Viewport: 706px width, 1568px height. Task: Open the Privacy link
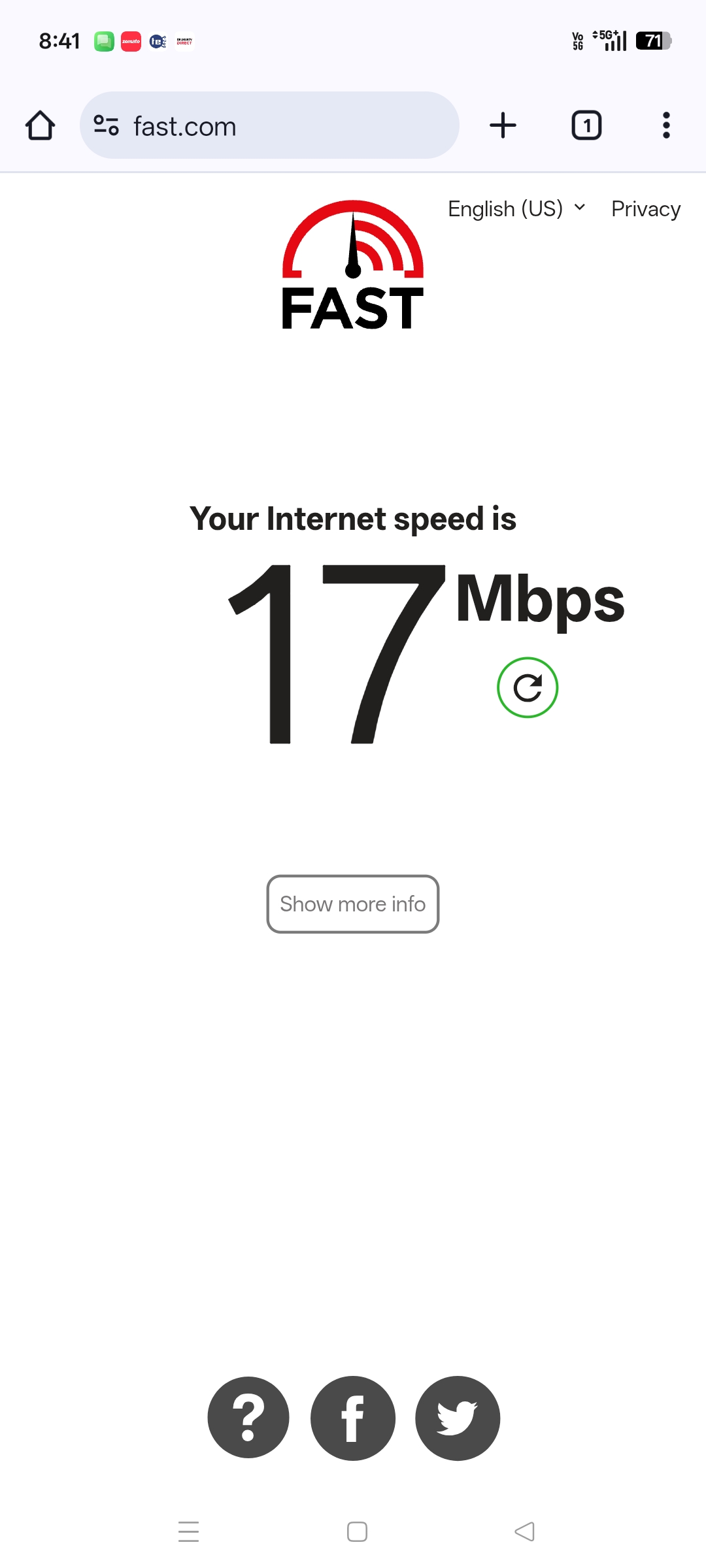coord(645,209)
